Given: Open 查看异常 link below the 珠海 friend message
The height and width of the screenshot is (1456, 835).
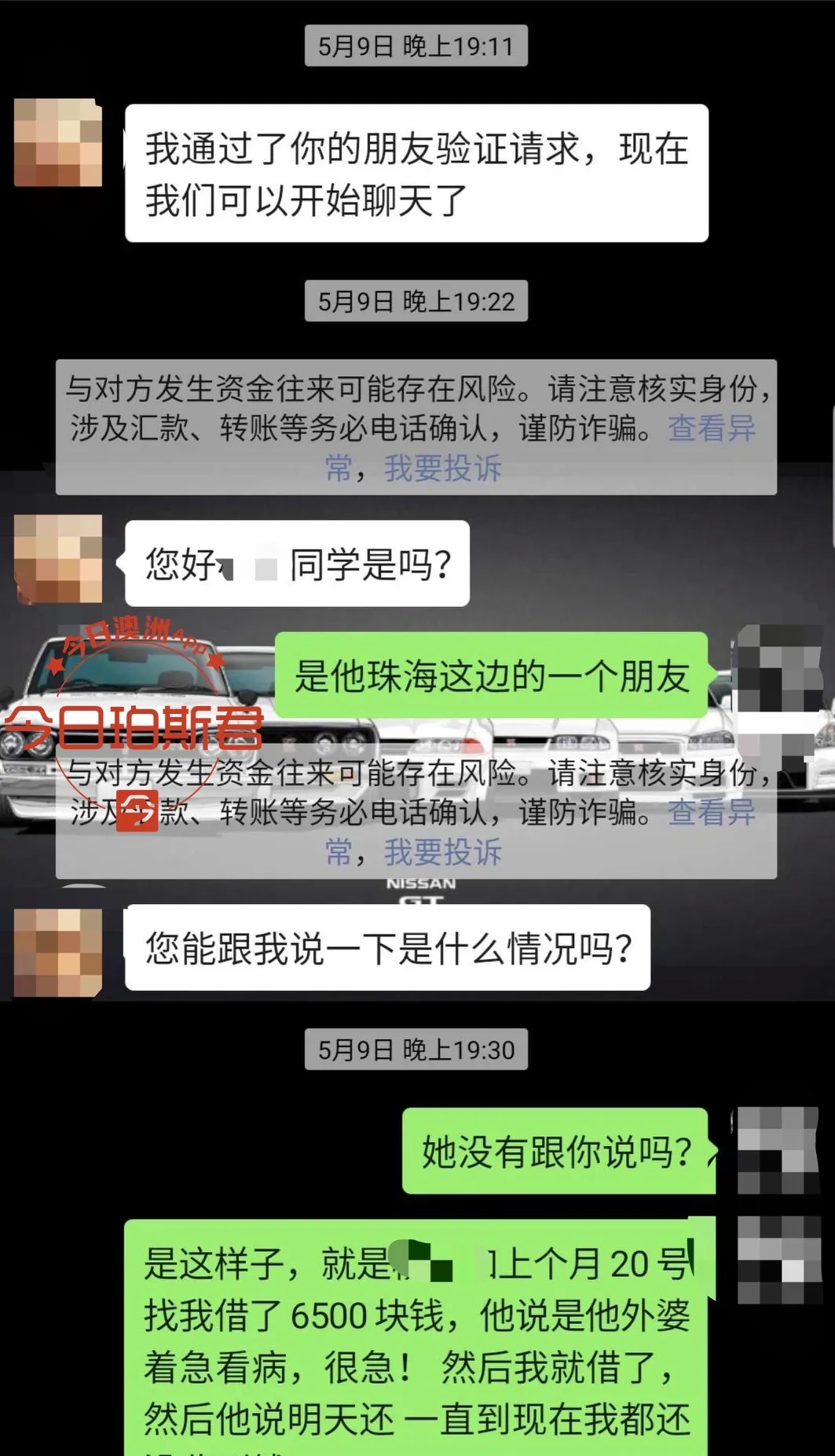Looking at the screenshot, I should coord(711,812).
